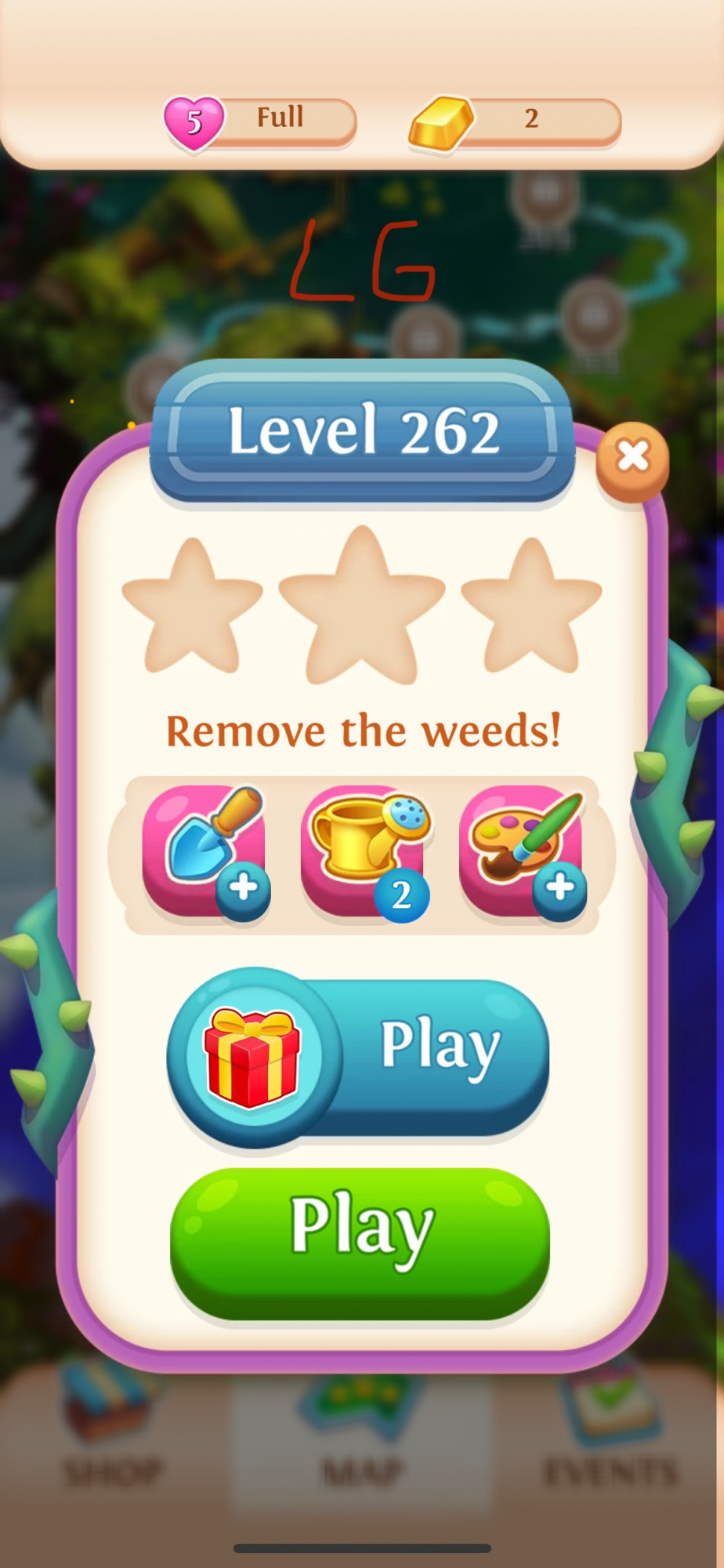Start level with the gift box Play button
Viewport: 724px width, 1568px height.
click(x=360, y=1055)
